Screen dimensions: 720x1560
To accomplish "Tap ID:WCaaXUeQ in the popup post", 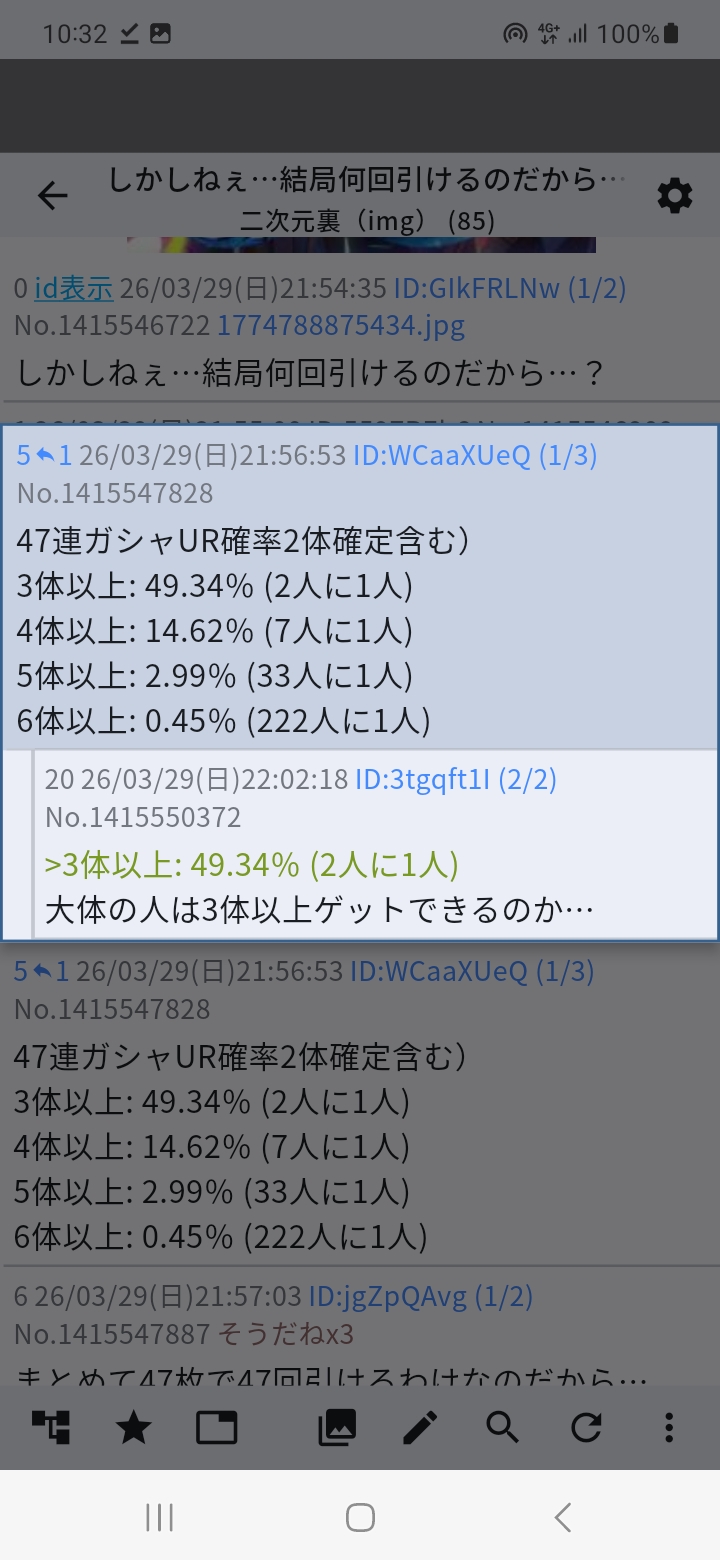I will (x=475, y=456).
